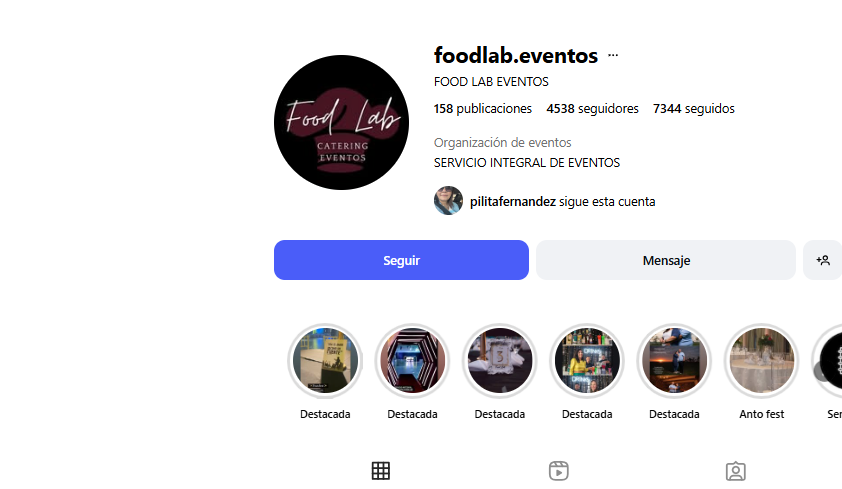Switch to the tagged photos tab

(x=736, y=471)
